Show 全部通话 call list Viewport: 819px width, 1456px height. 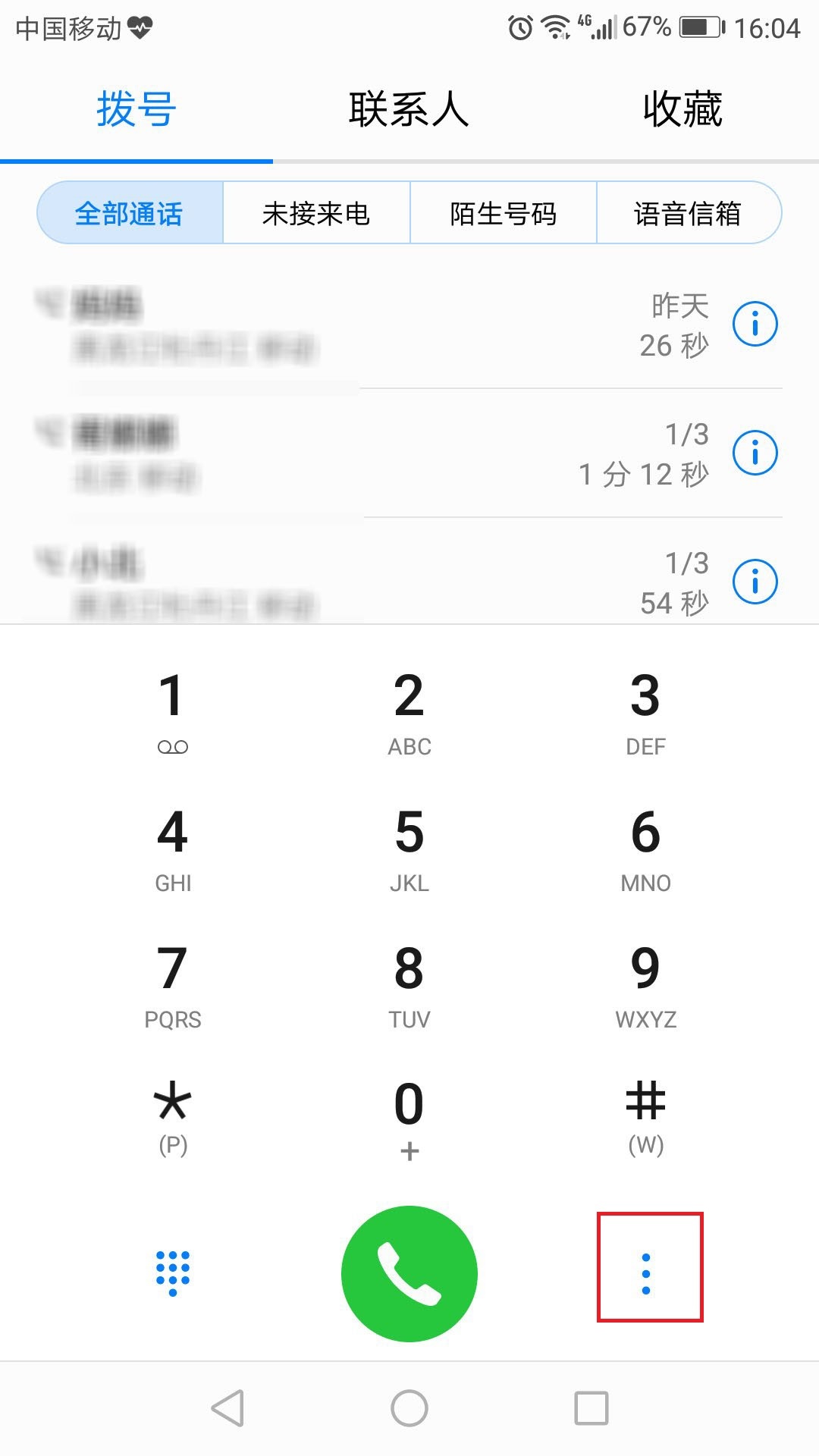click(129, 213)
